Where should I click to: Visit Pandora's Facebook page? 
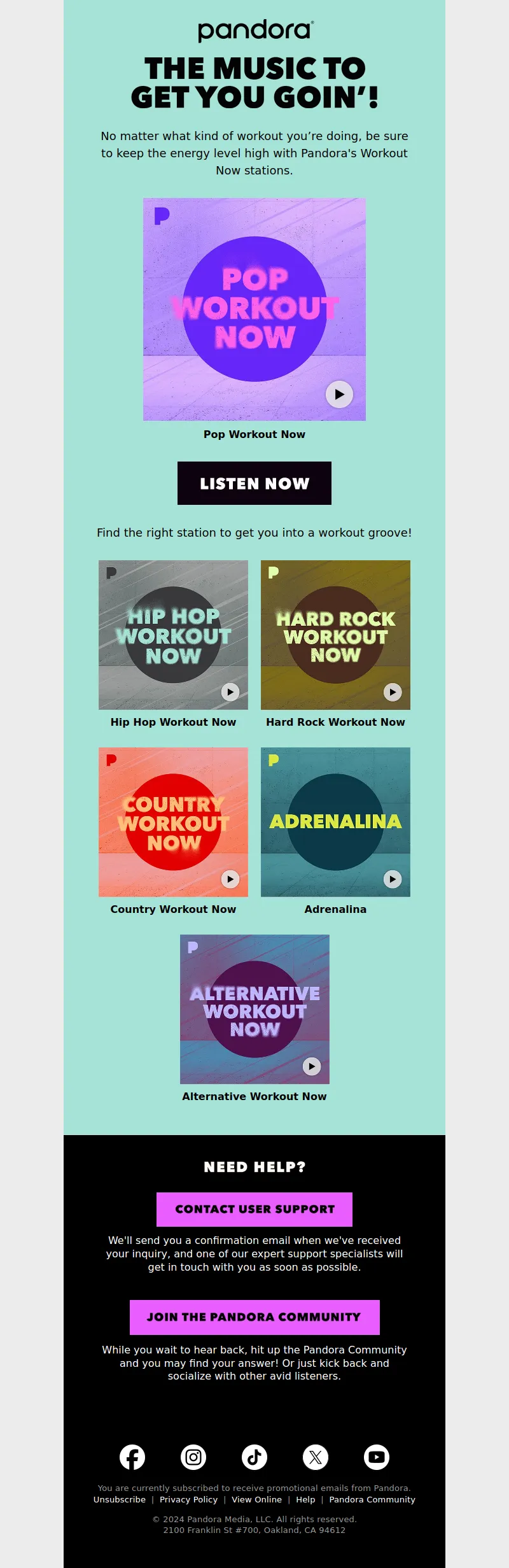(x=132, y=1457)
